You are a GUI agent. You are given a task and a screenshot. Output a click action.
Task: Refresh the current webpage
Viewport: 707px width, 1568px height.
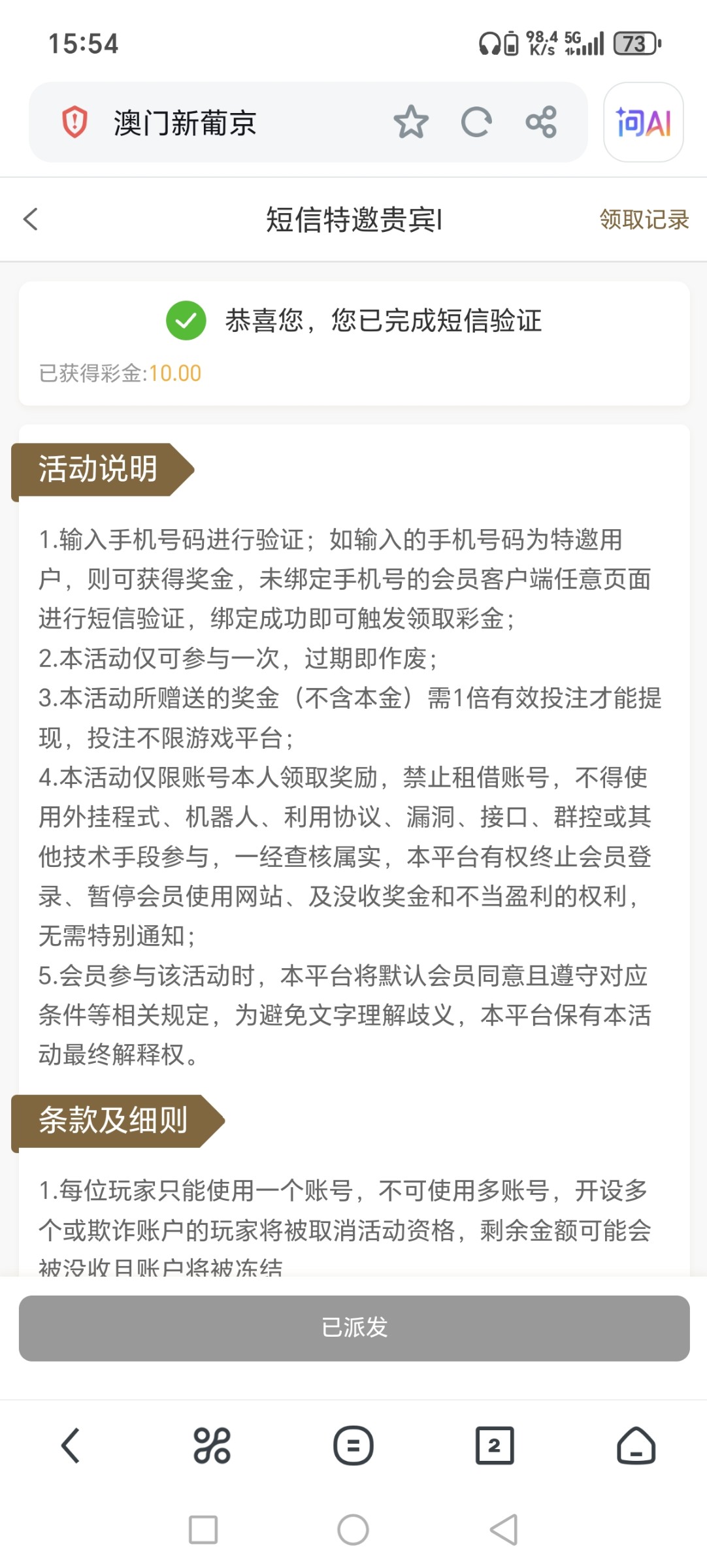point(476,123)
